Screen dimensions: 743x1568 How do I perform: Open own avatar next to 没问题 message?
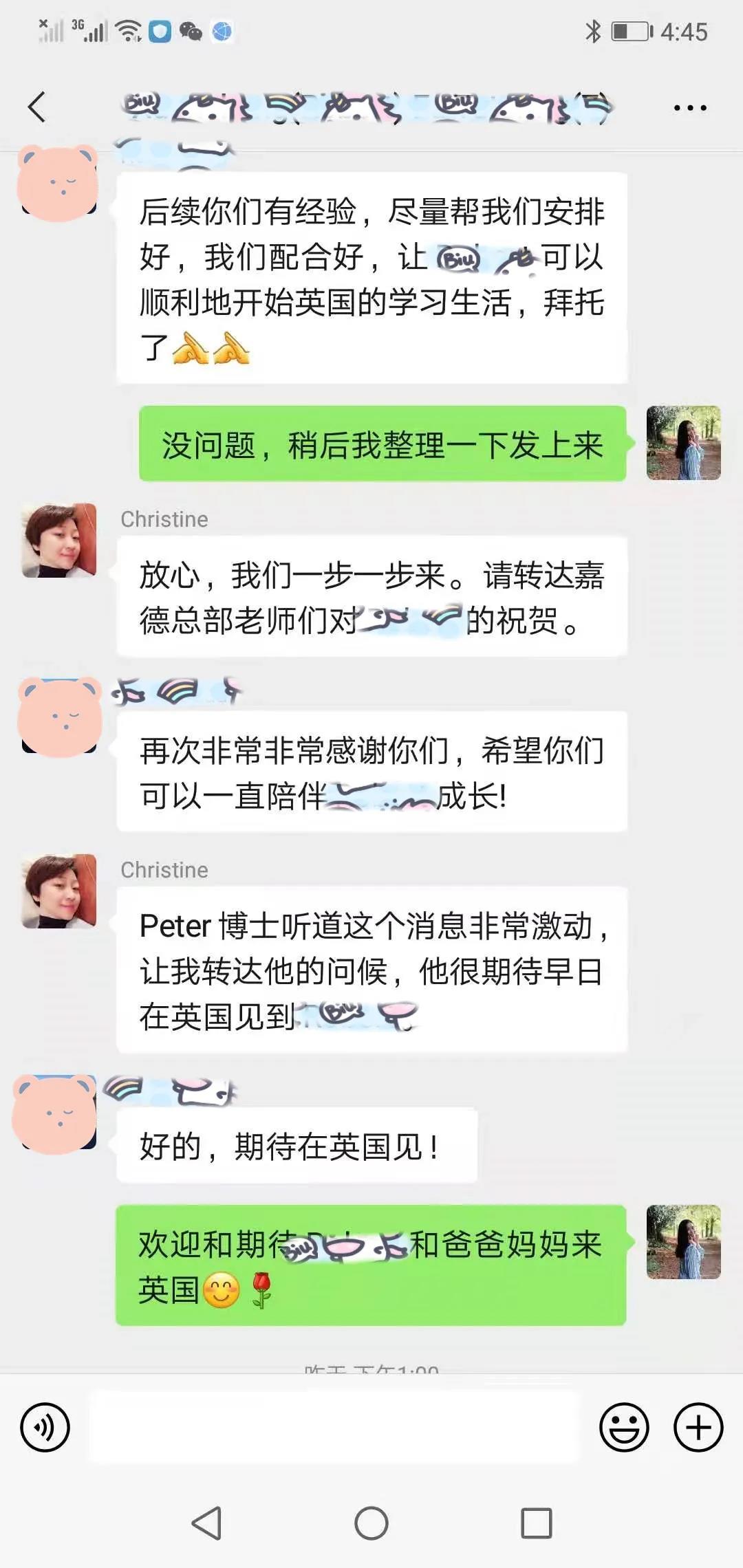[x=683, y=443]
